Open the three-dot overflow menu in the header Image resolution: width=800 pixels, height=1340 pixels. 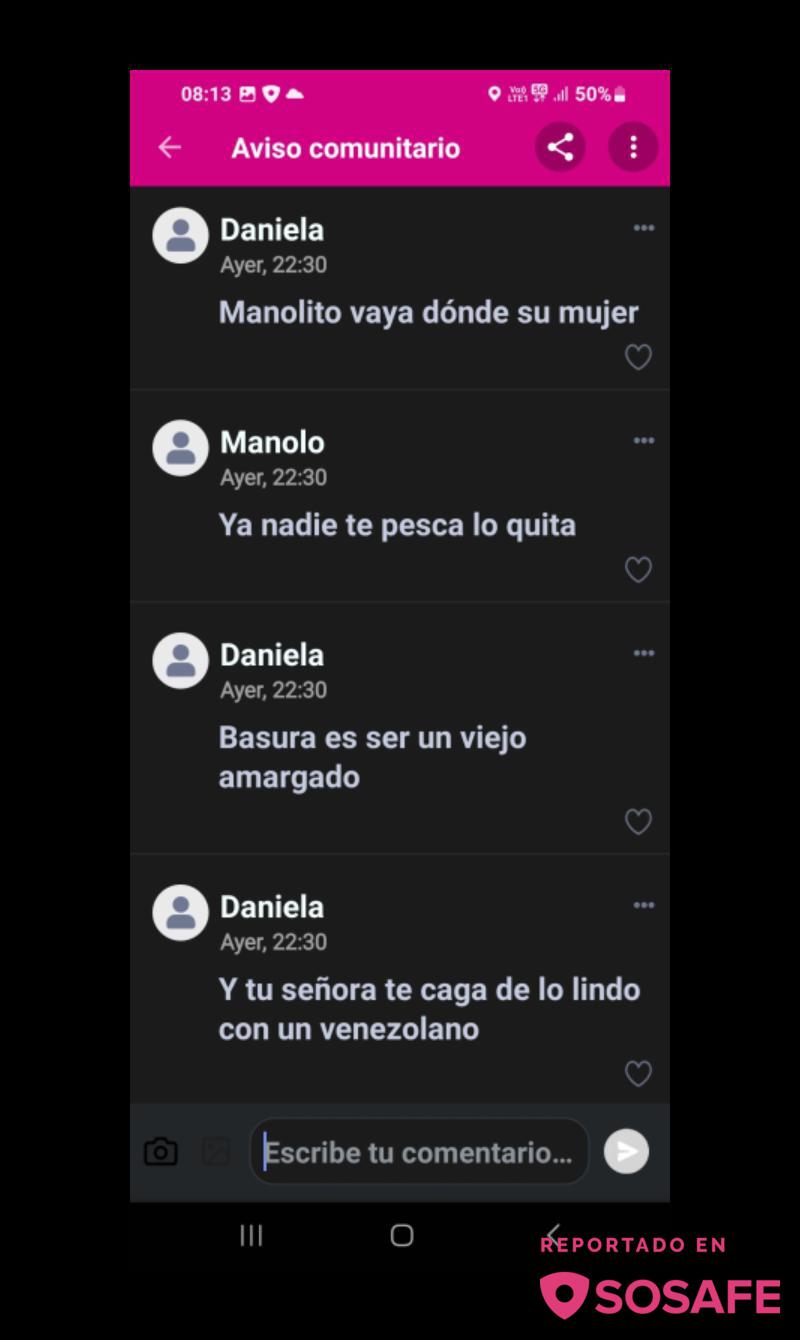click(x=633, y=148)
